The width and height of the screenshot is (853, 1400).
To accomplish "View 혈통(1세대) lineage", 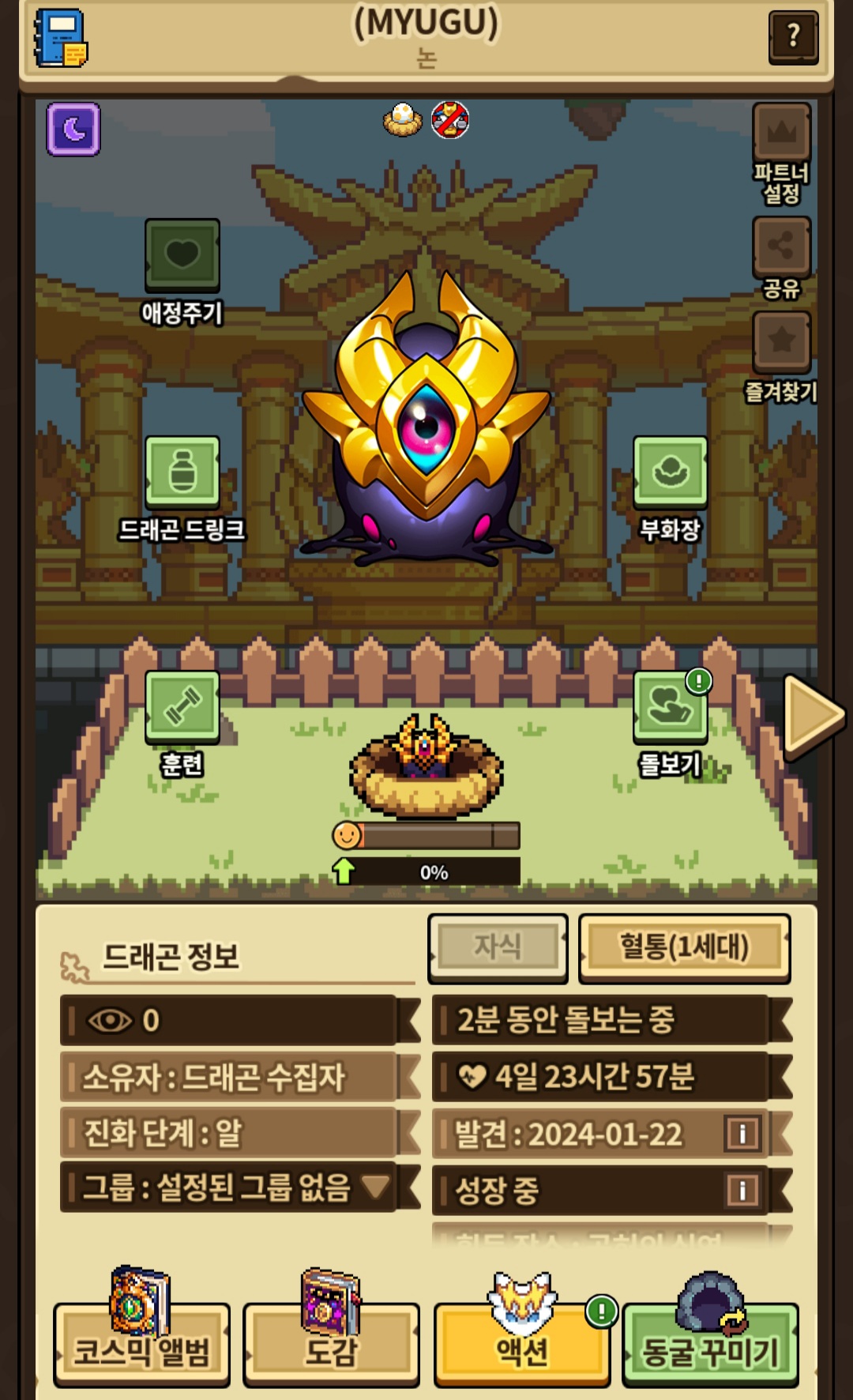I will coord(684,947).
